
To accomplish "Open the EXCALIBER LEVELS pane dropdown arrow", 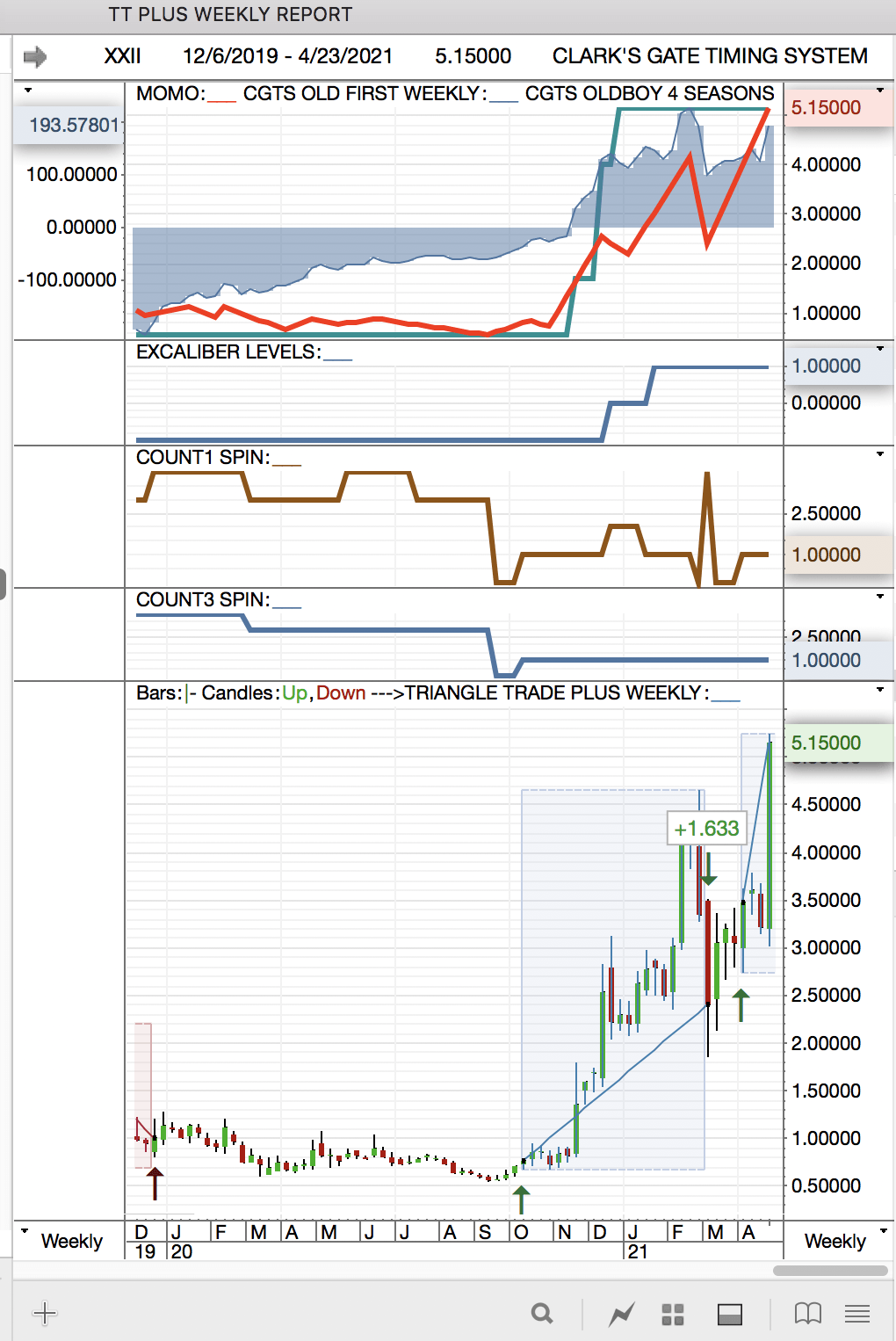I will click(x=880, y=349).
